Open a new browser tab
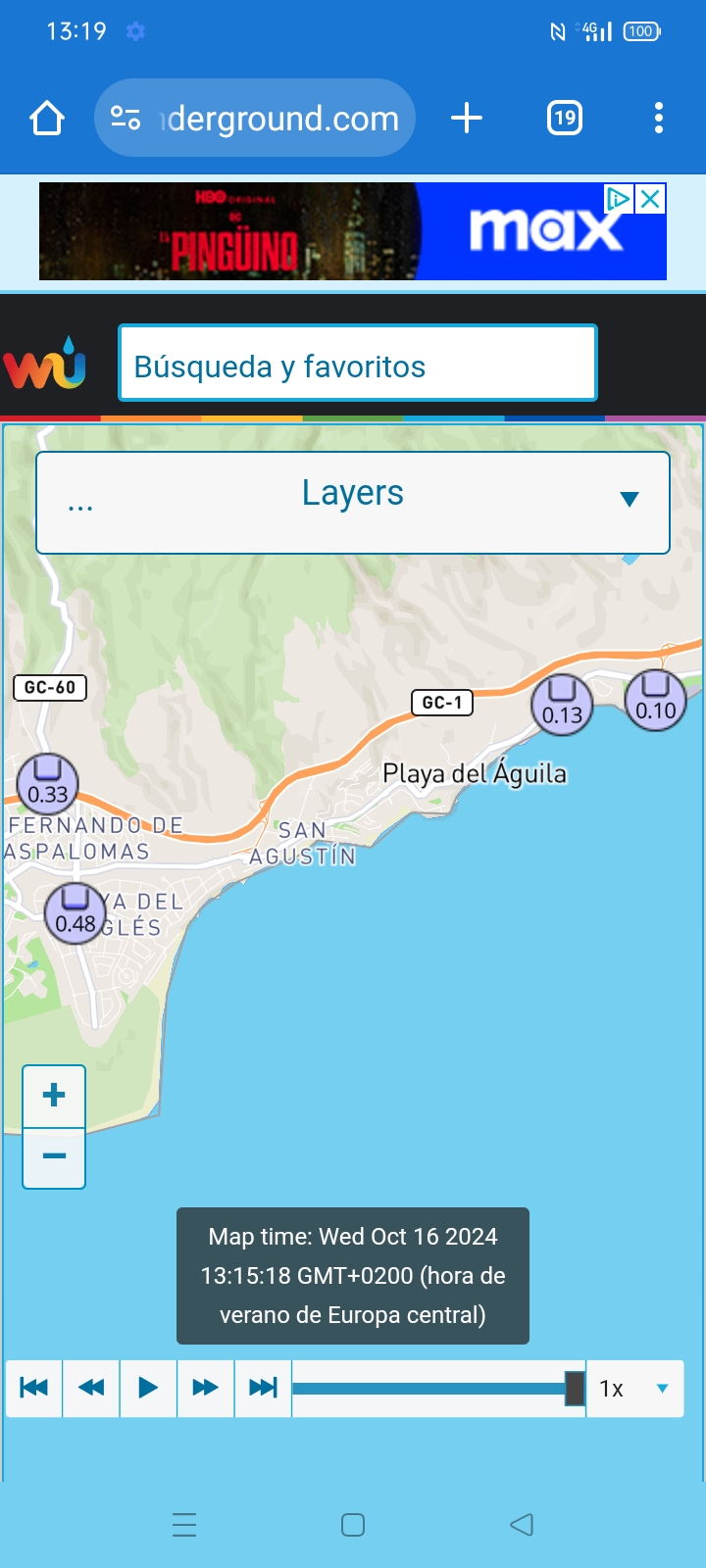 (x=467, y=119)
